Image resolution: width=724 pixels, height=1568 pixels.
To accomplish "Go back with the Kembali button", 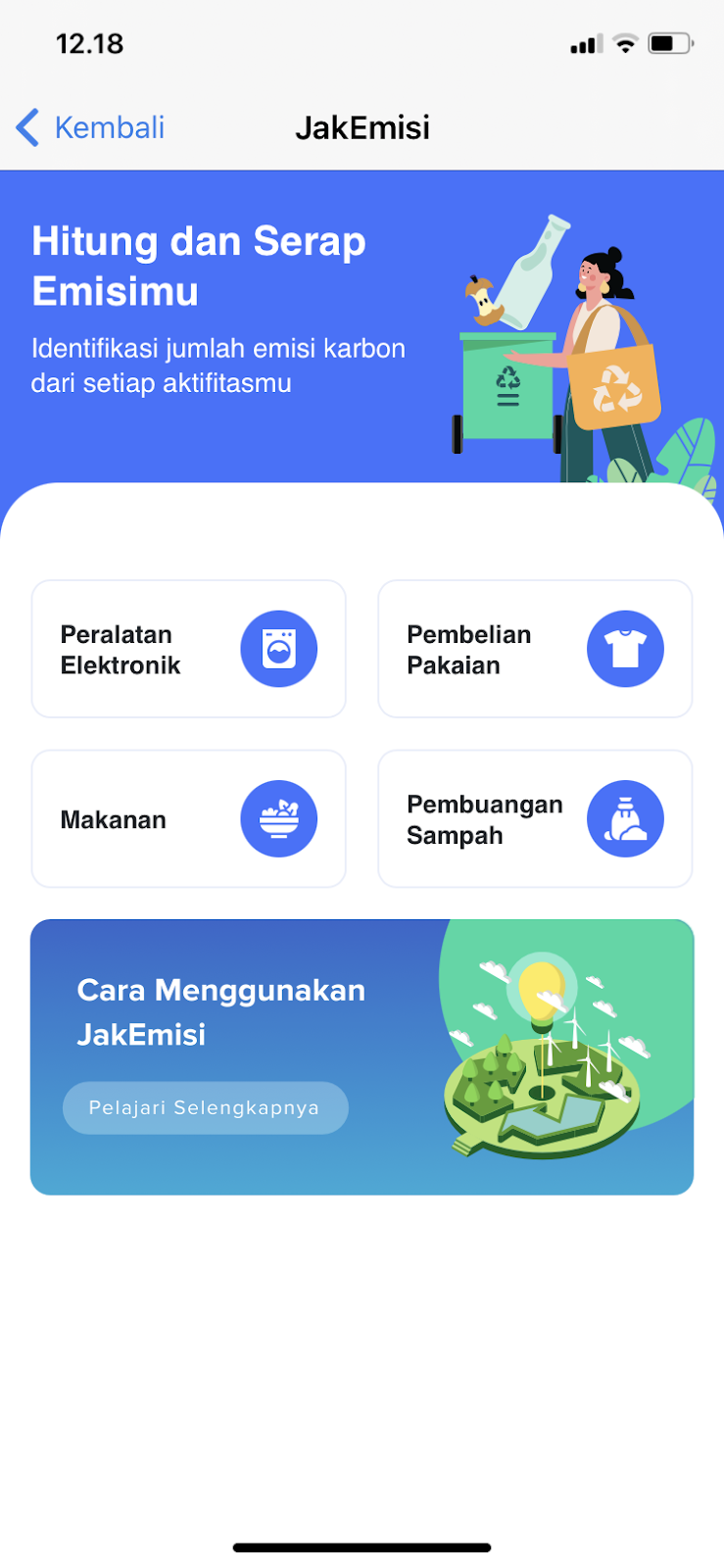I will coord(91,127).
